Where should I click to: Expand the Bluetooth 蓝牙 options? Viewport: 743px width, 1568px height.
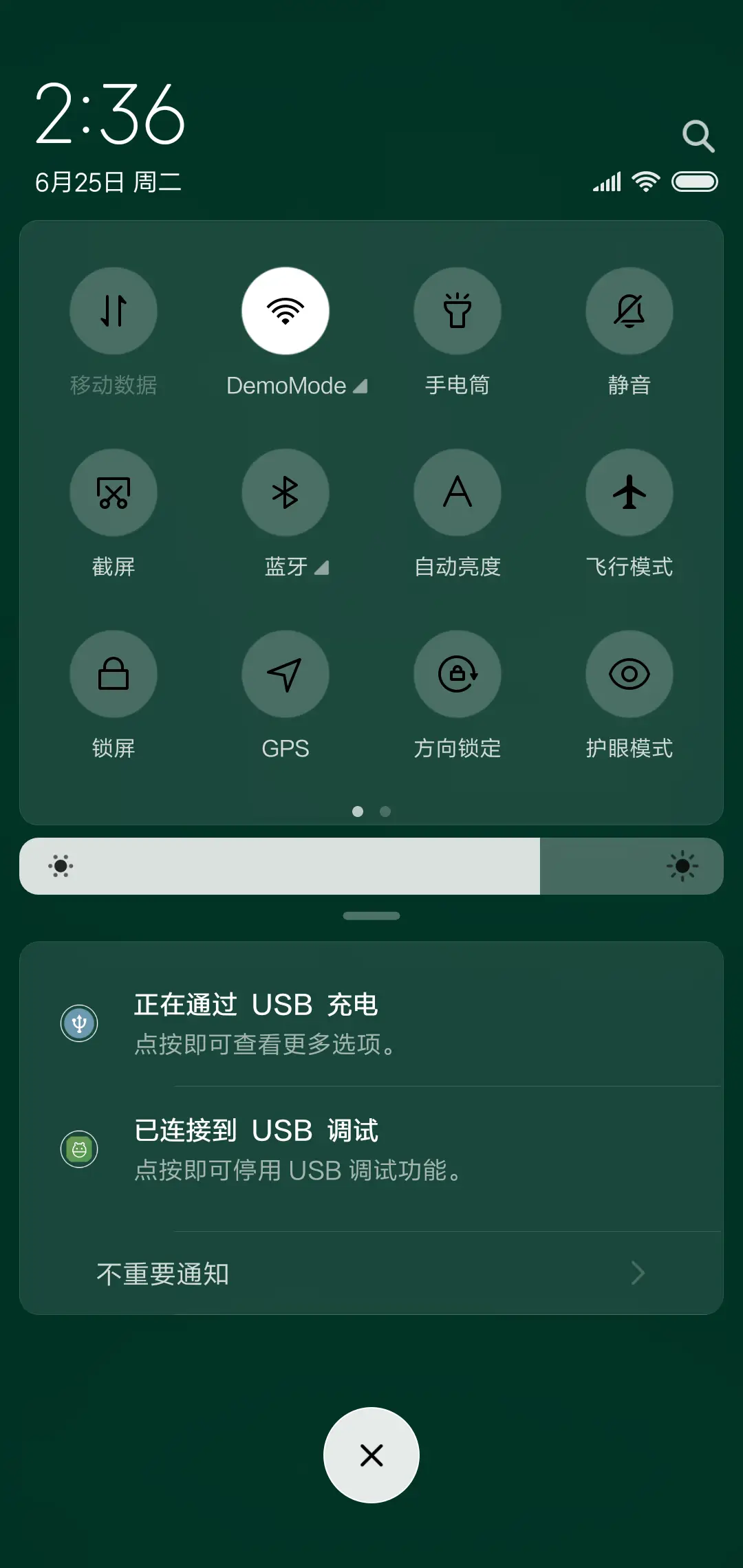coord(322,568)
